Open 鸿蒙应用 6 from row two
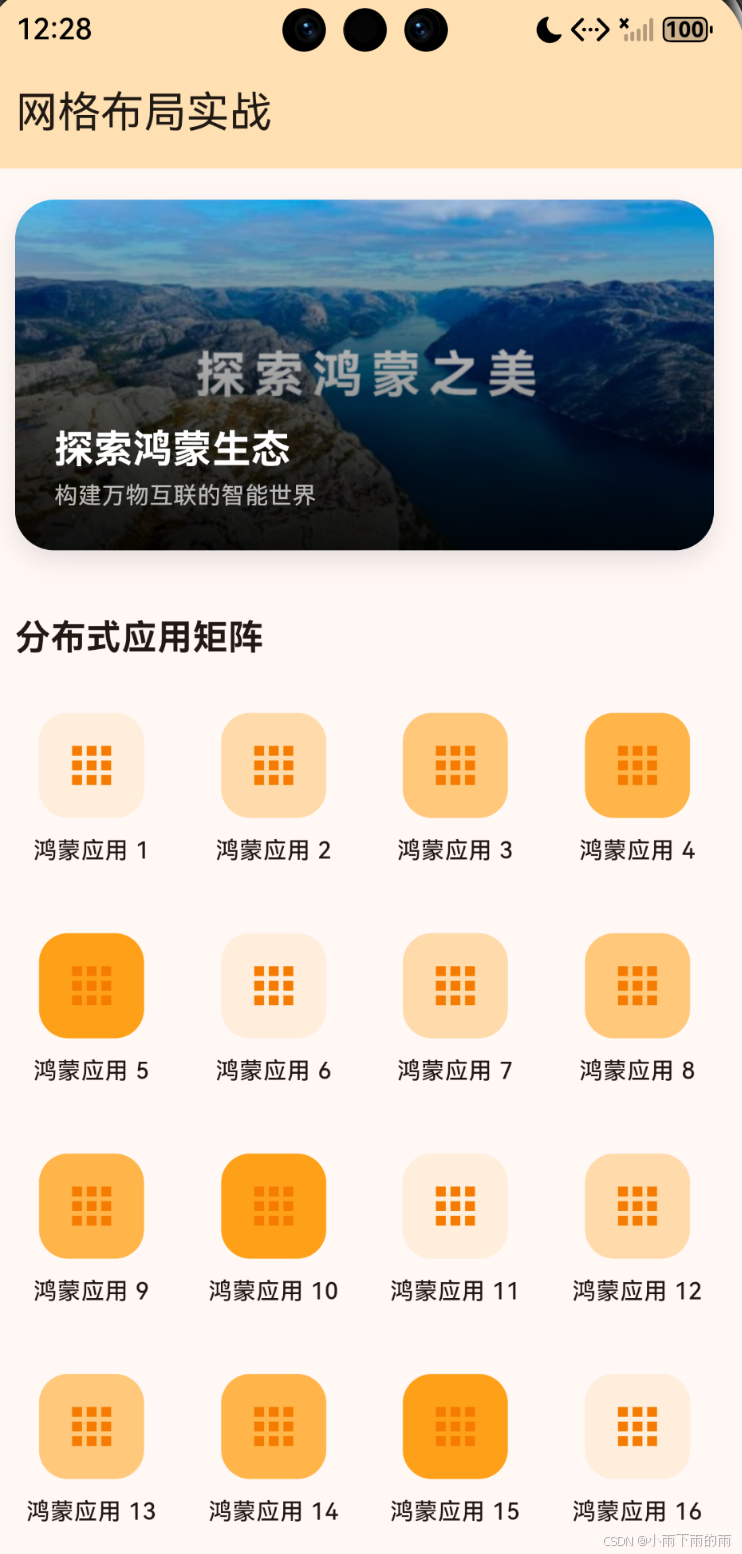742x1554 pixels. click(273, 986)
